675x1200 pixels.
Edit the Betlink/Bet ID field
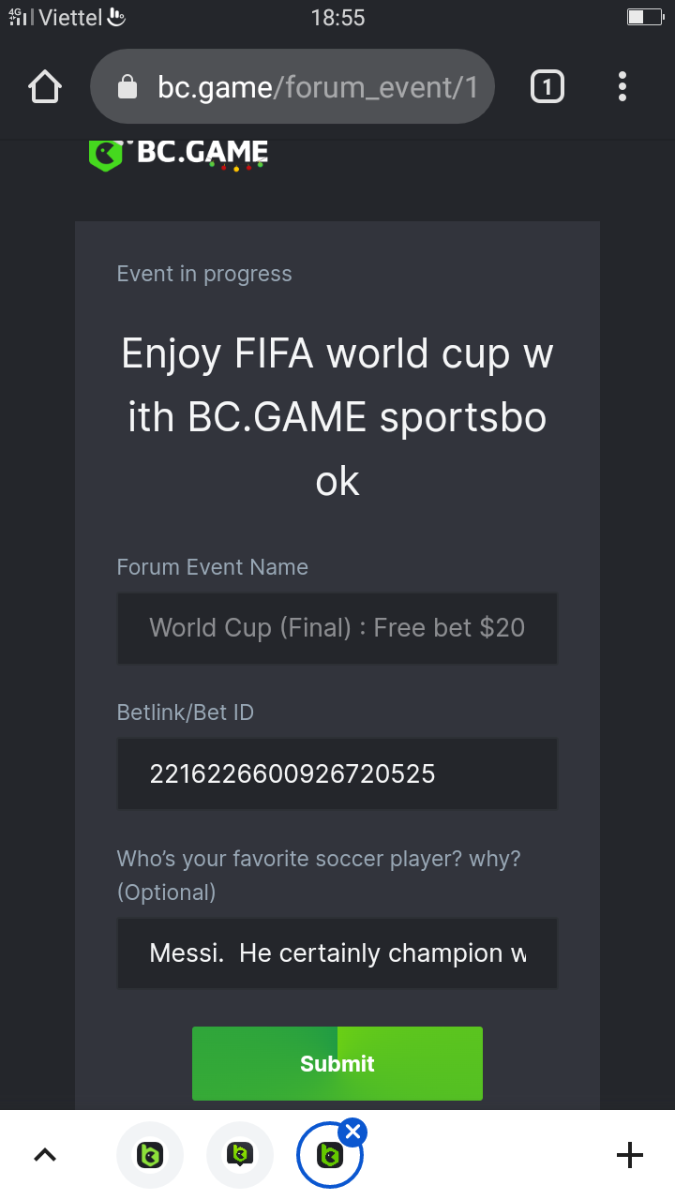[x=337, y=774]
